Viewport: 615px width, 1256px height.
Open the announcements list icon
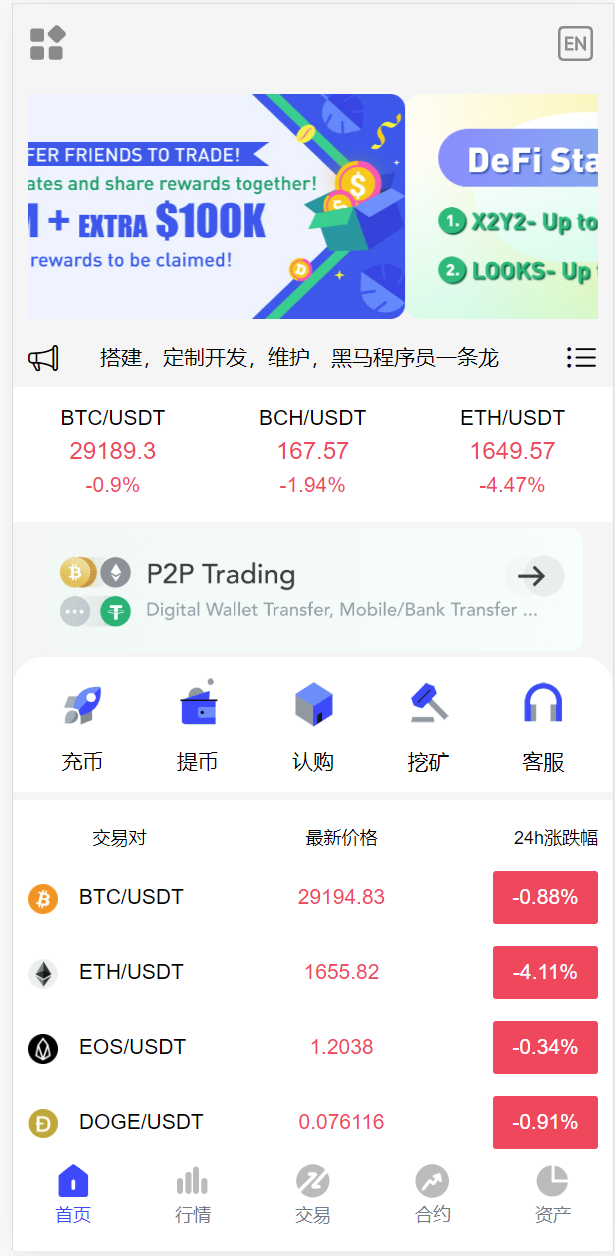(581, 357)
